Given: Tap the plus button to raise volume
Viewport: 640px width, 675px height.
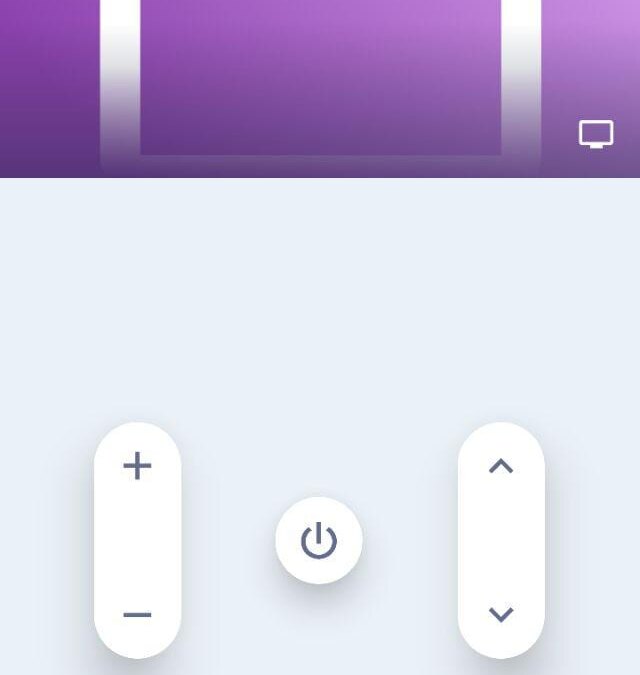Looking at the screenshot, I should (x=137, y=466).
